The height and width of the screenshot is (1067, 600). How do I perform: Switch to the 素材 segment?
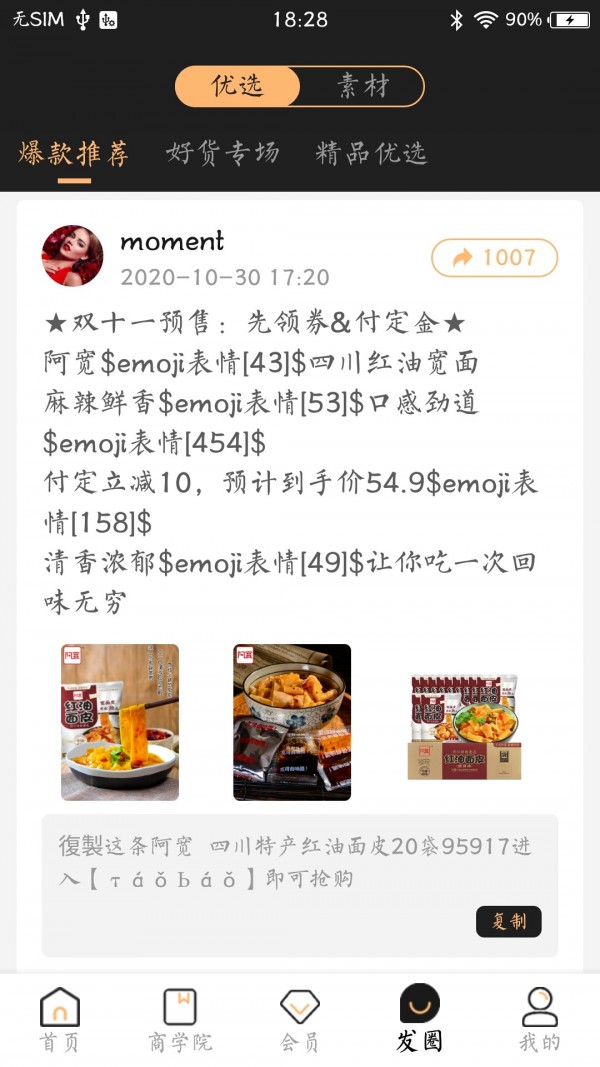(x=362, y=87)
